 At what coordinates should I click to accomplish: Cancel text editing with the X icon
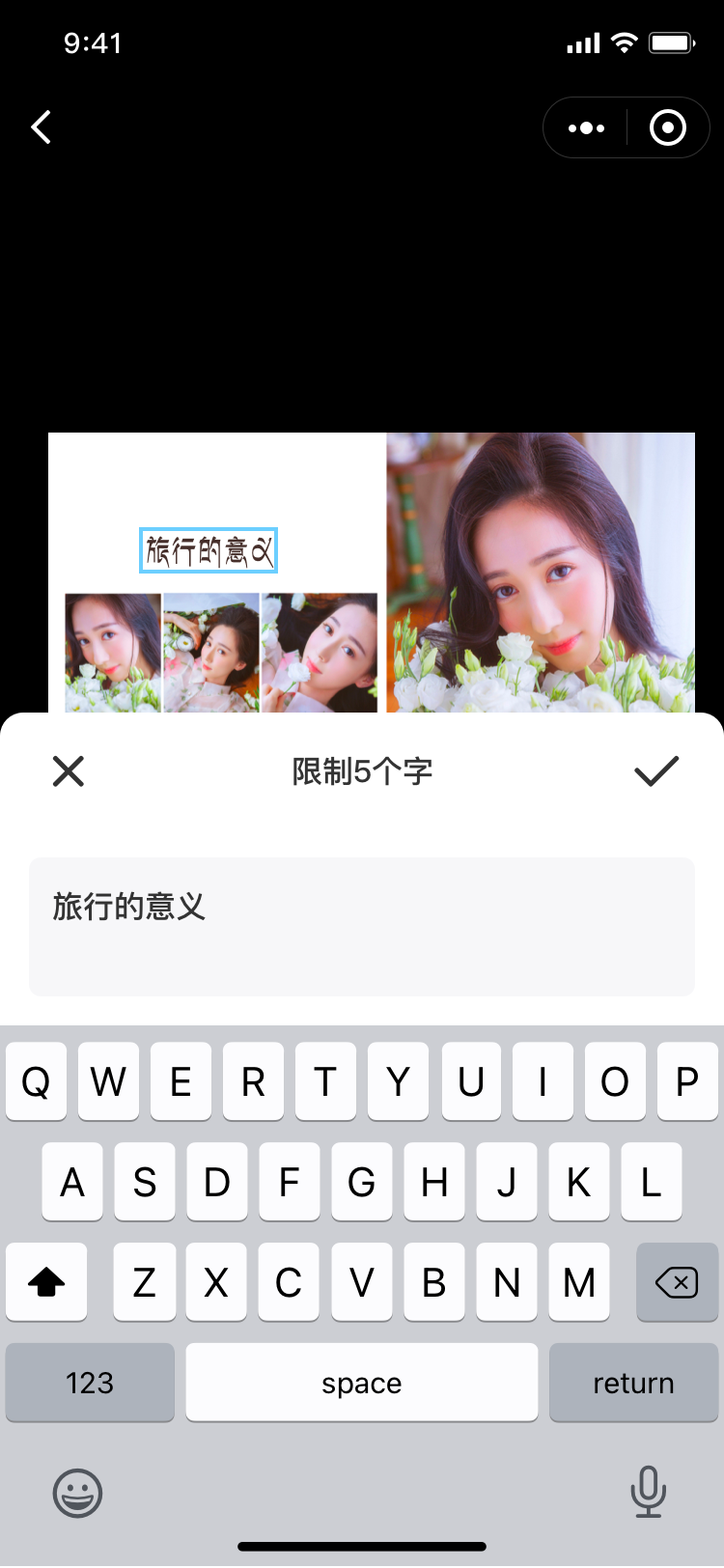coord(69,771)
